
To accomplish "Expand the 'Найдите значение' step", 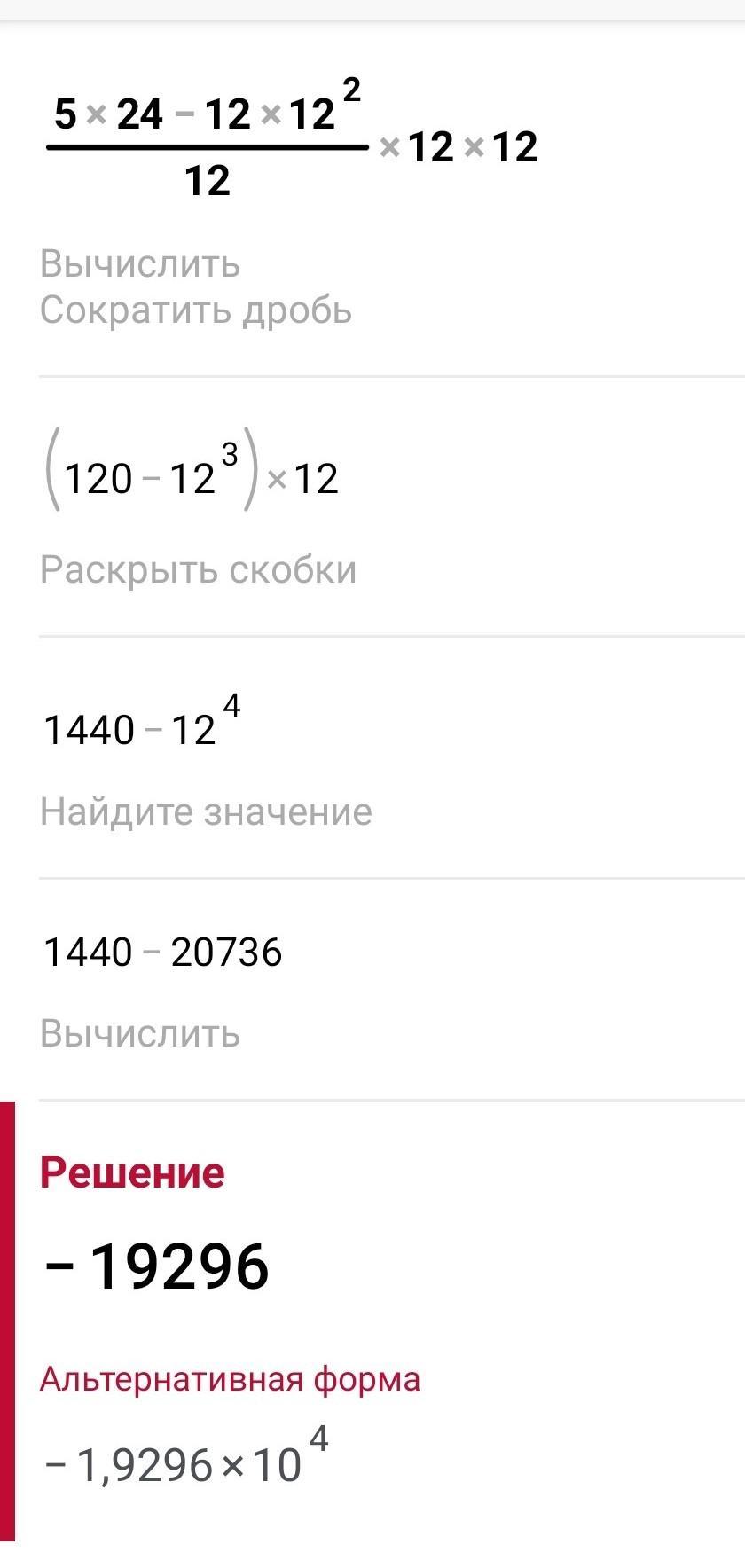I will tap(206, 811).
